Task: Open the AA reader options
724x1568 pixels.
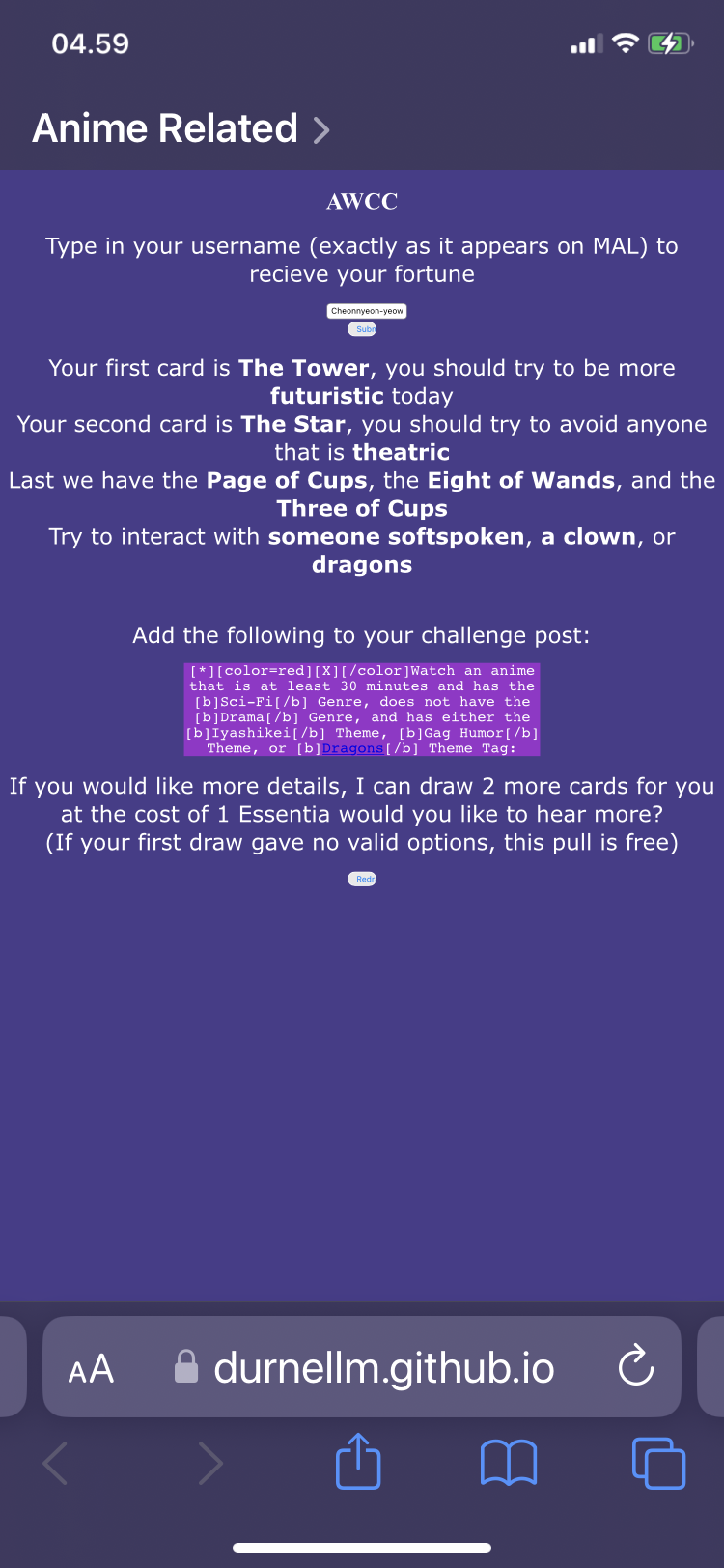Action: (91, 1368)
